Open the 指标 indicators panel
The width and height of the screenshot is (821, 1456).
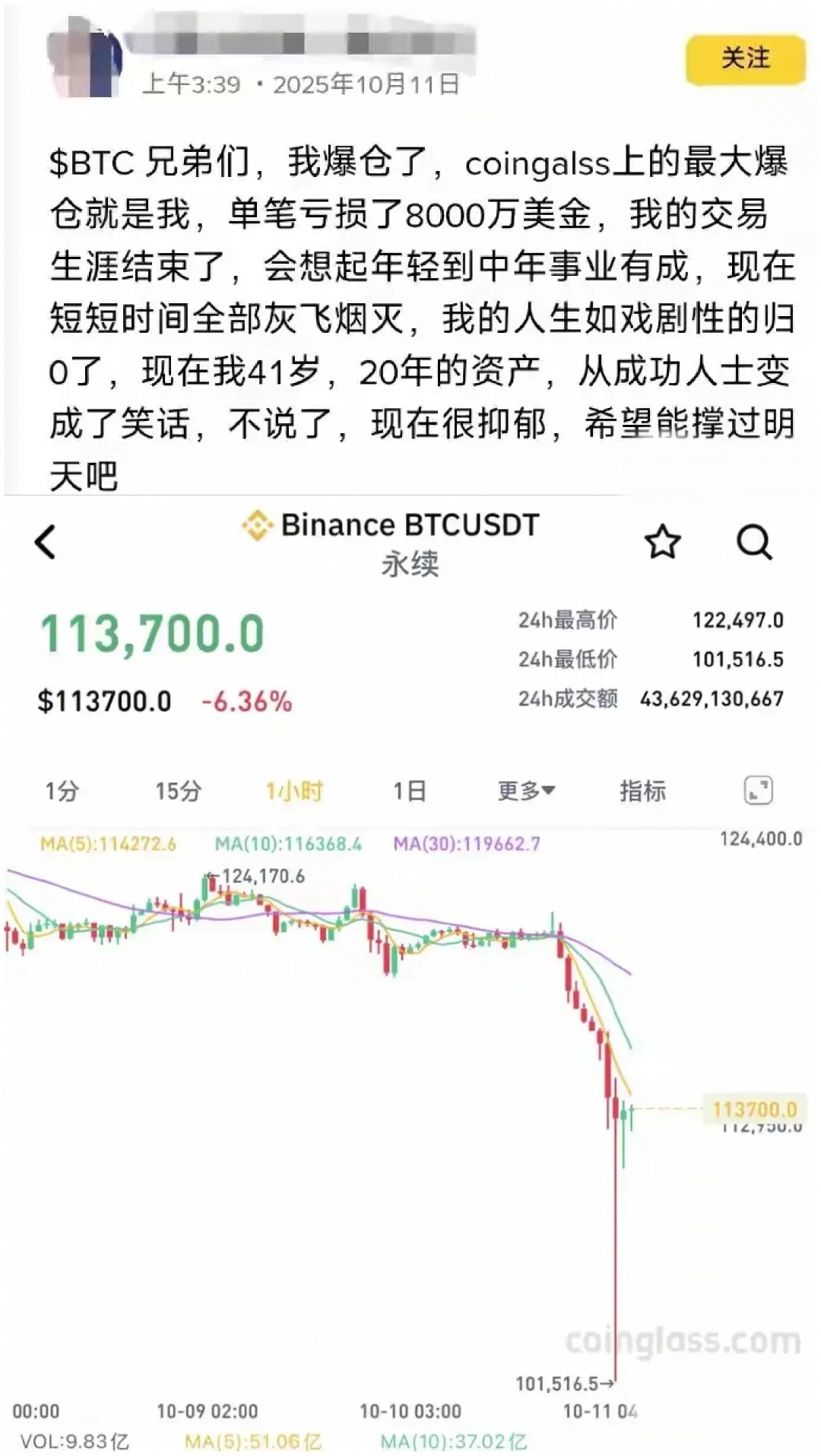(645, 790)
